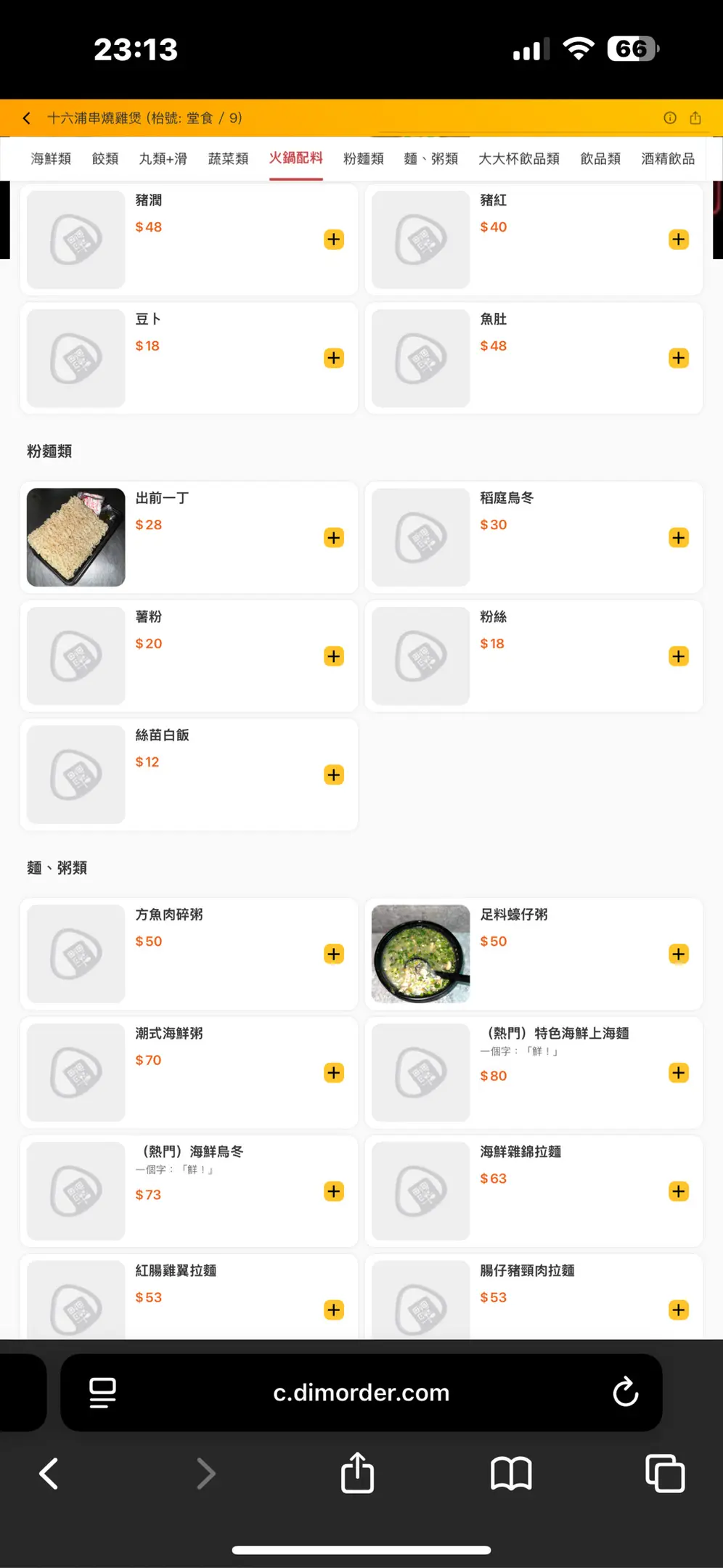The width and height of the screenshot is (723, 1568).
Task: Add 海鮮雜錦拉麵 to the order
Action: 679,1191
